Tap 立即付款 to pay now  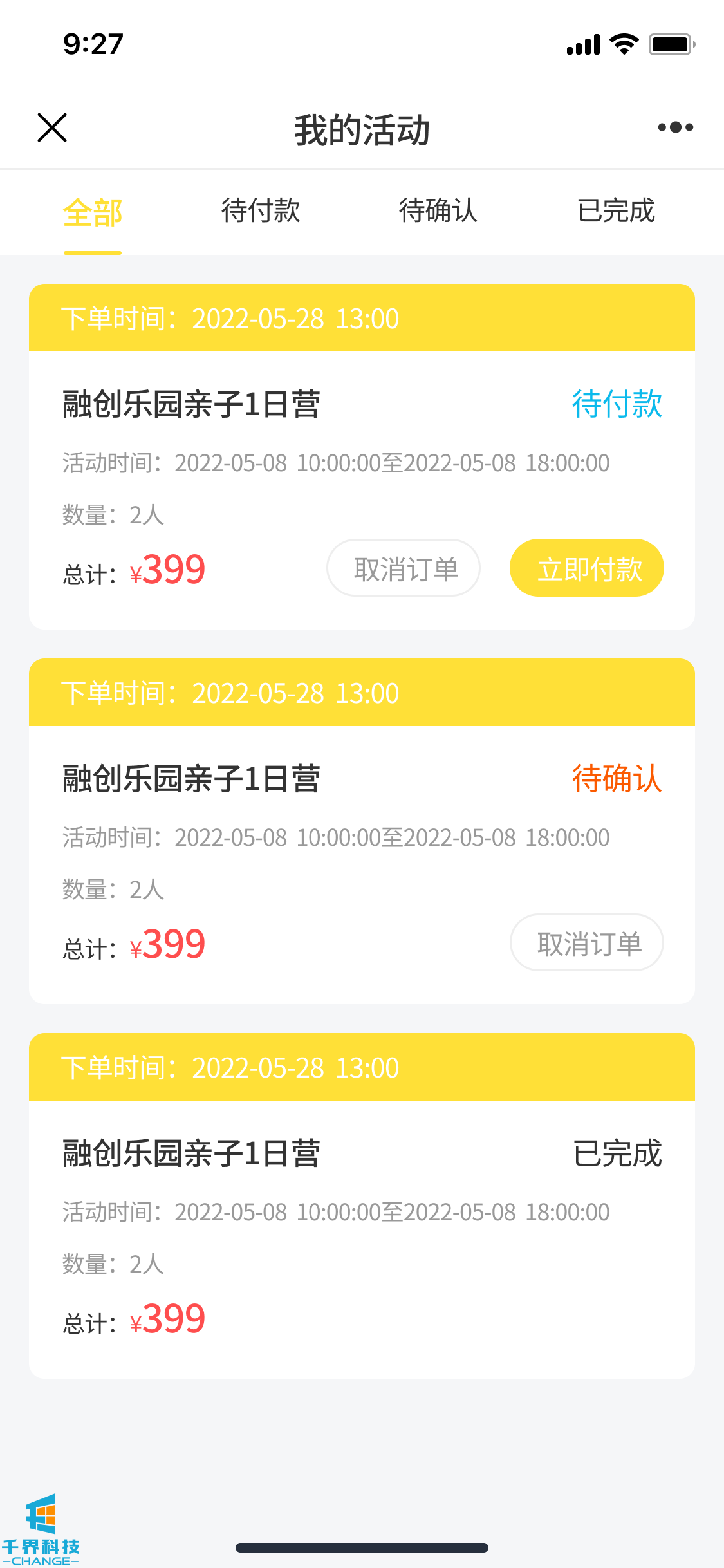coord(587,568)
